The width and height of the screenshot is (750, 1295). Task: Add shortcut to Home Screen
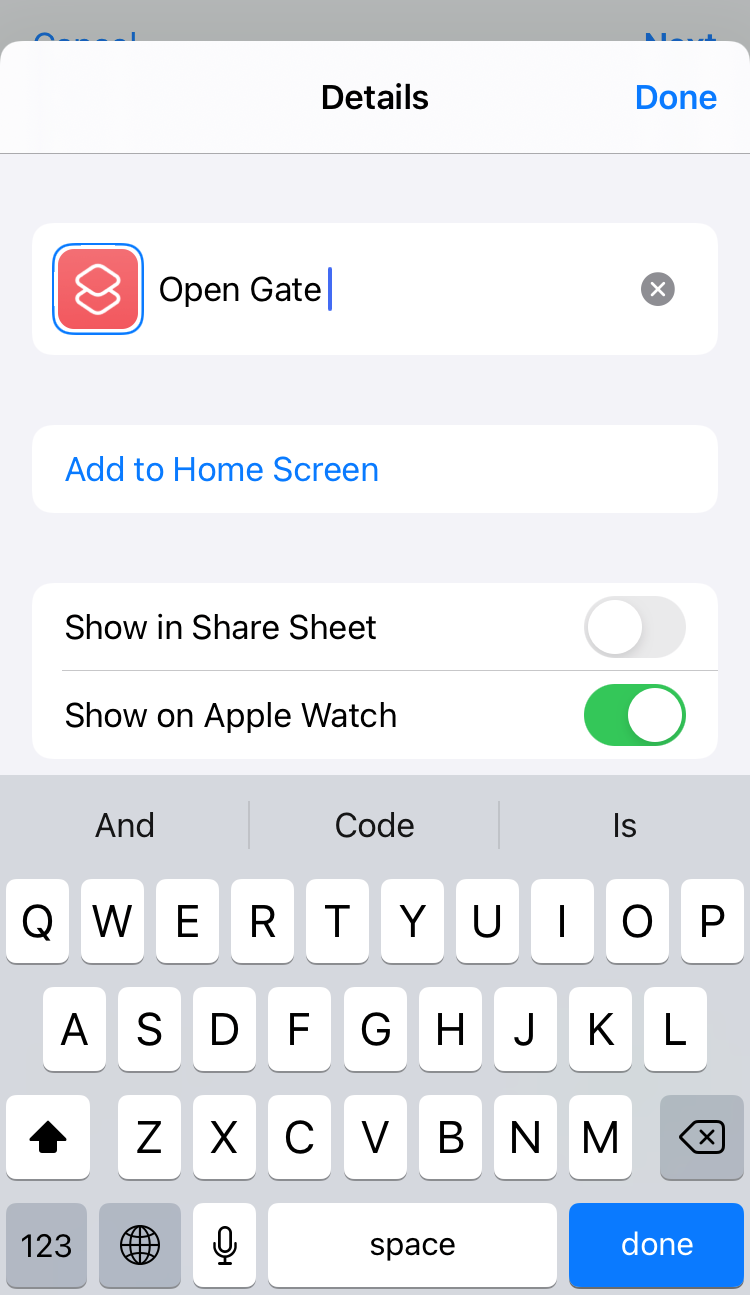(x=375, y=469)
